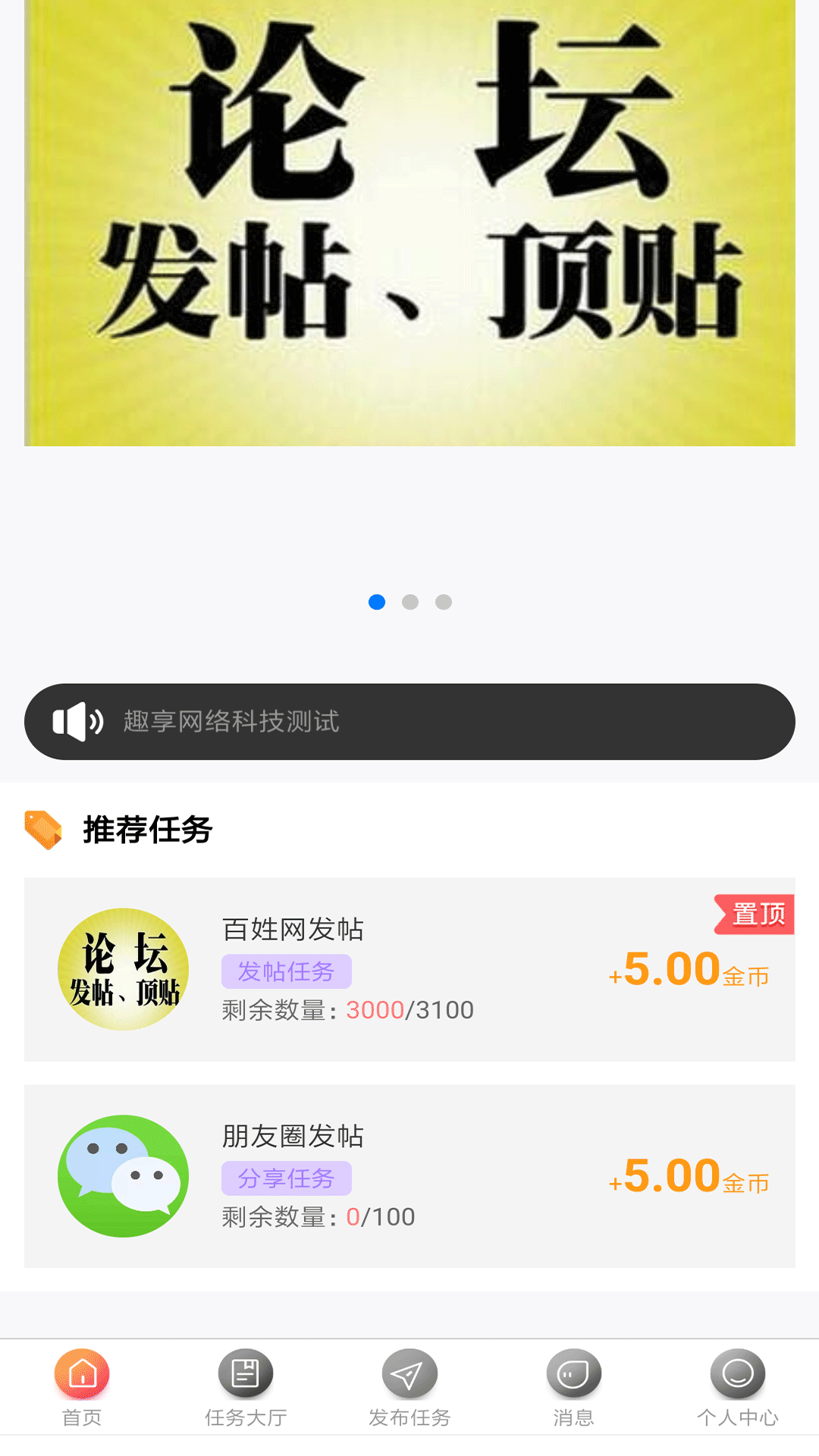Select the first carousel indicator dot
Image resolution: width=819 pixels, height=1456 pixels.
375,601
